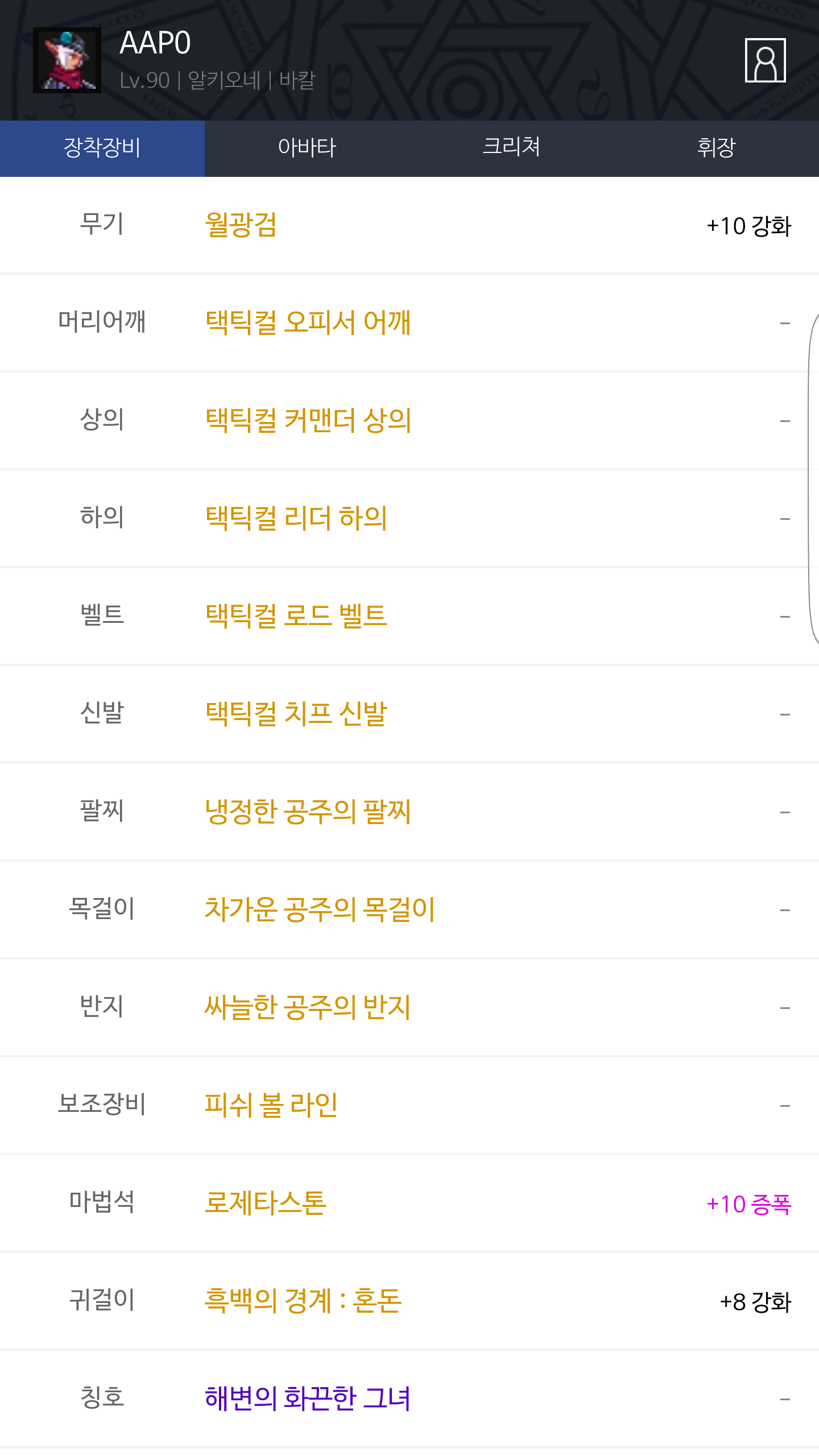View 싸늘한 공주의 반지 details
Viewport: 819px width, 1456px height.
[x=409, y=1008]
